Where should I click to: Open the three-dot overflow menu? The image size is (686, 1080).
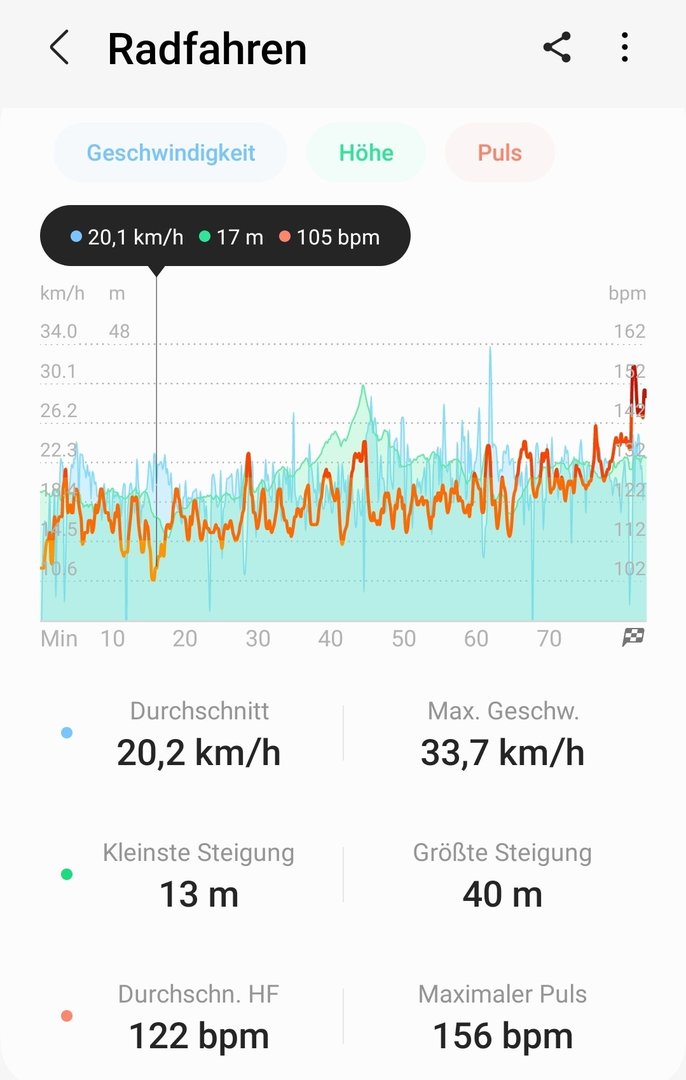[625, 48]
